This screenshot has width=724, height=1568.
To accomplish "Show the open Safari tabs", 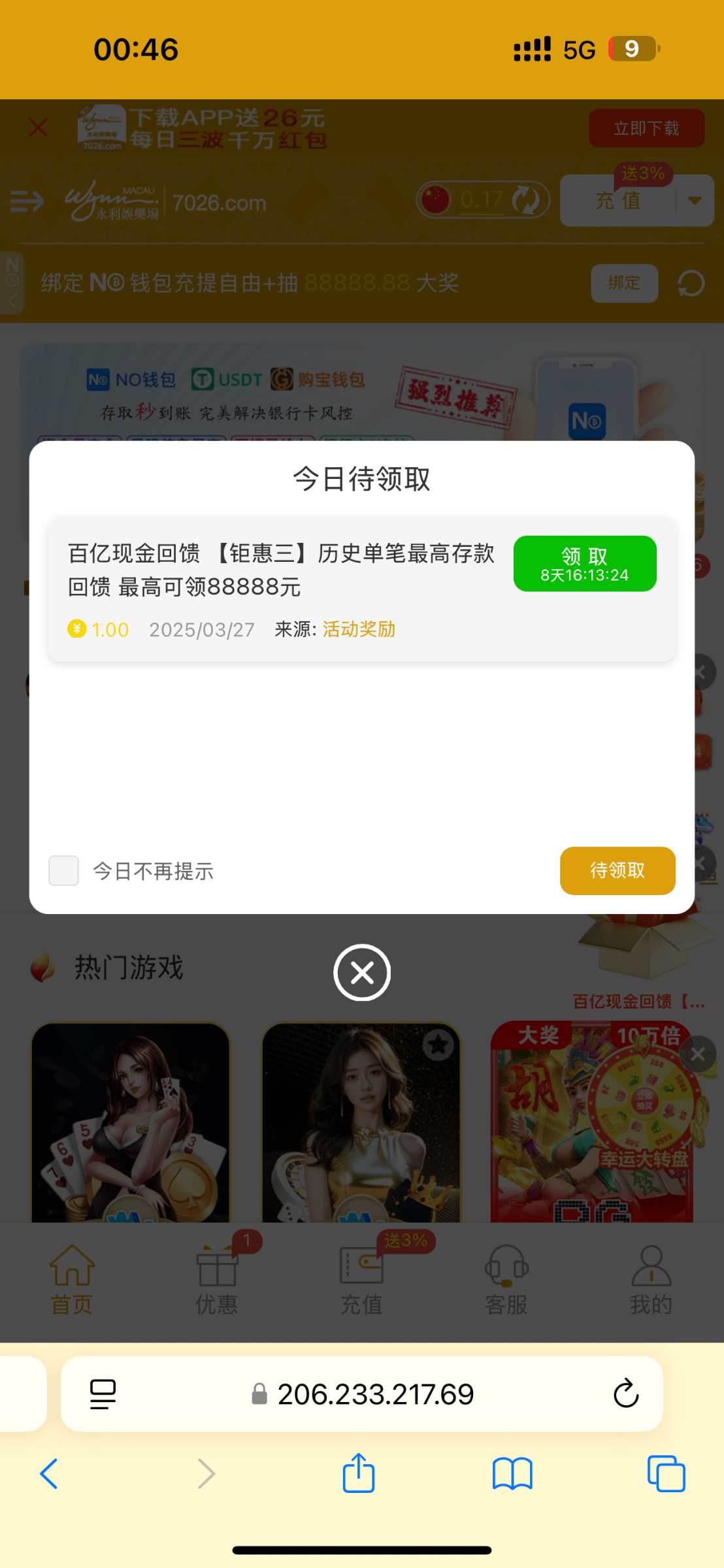I will pos(666,1474).
